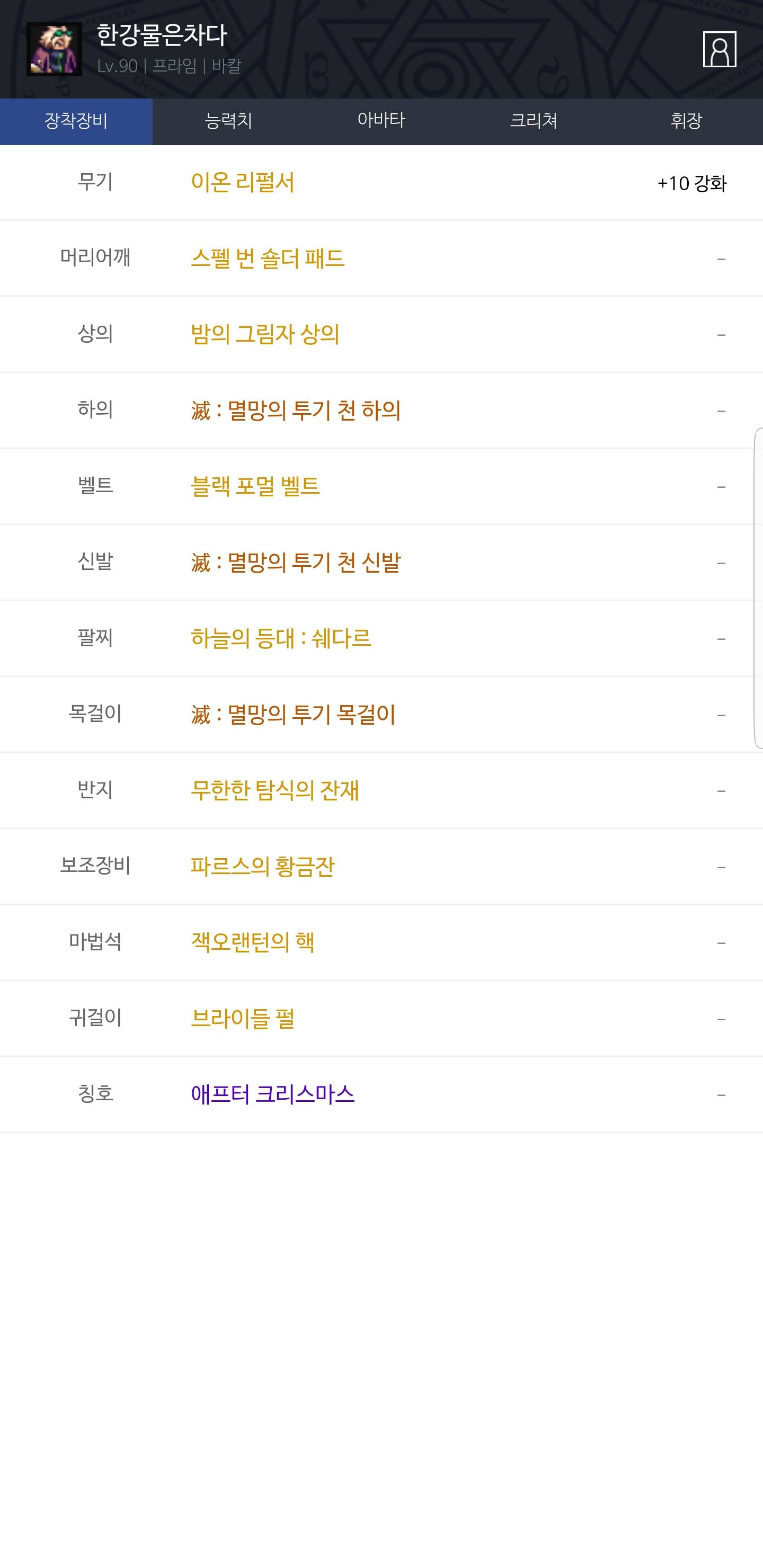Viewport: 763px width, 1568px height.
Task: Select the 장착장비 tab
Action: pos(76,121)
